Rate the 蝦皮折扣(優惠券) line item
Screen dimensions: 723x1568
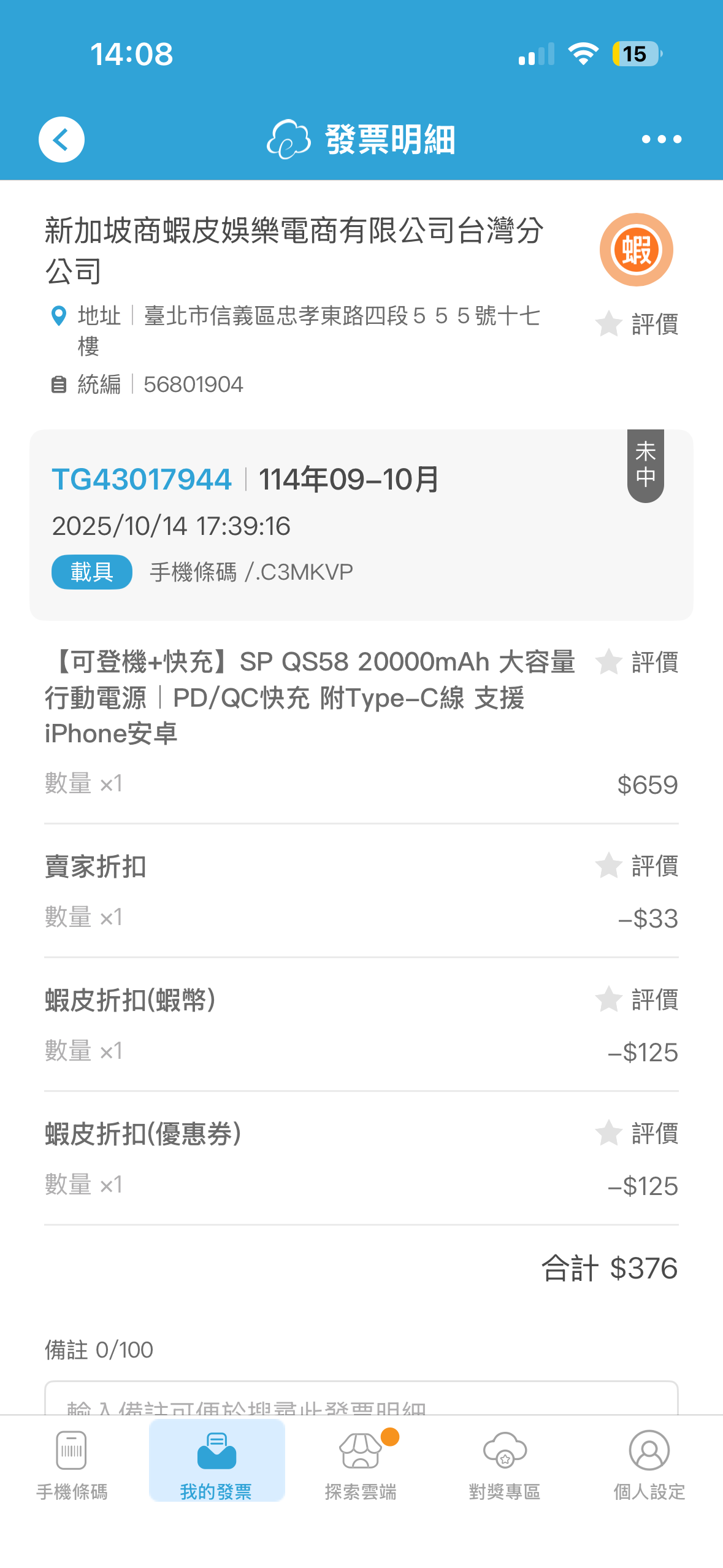point(637,1134)
